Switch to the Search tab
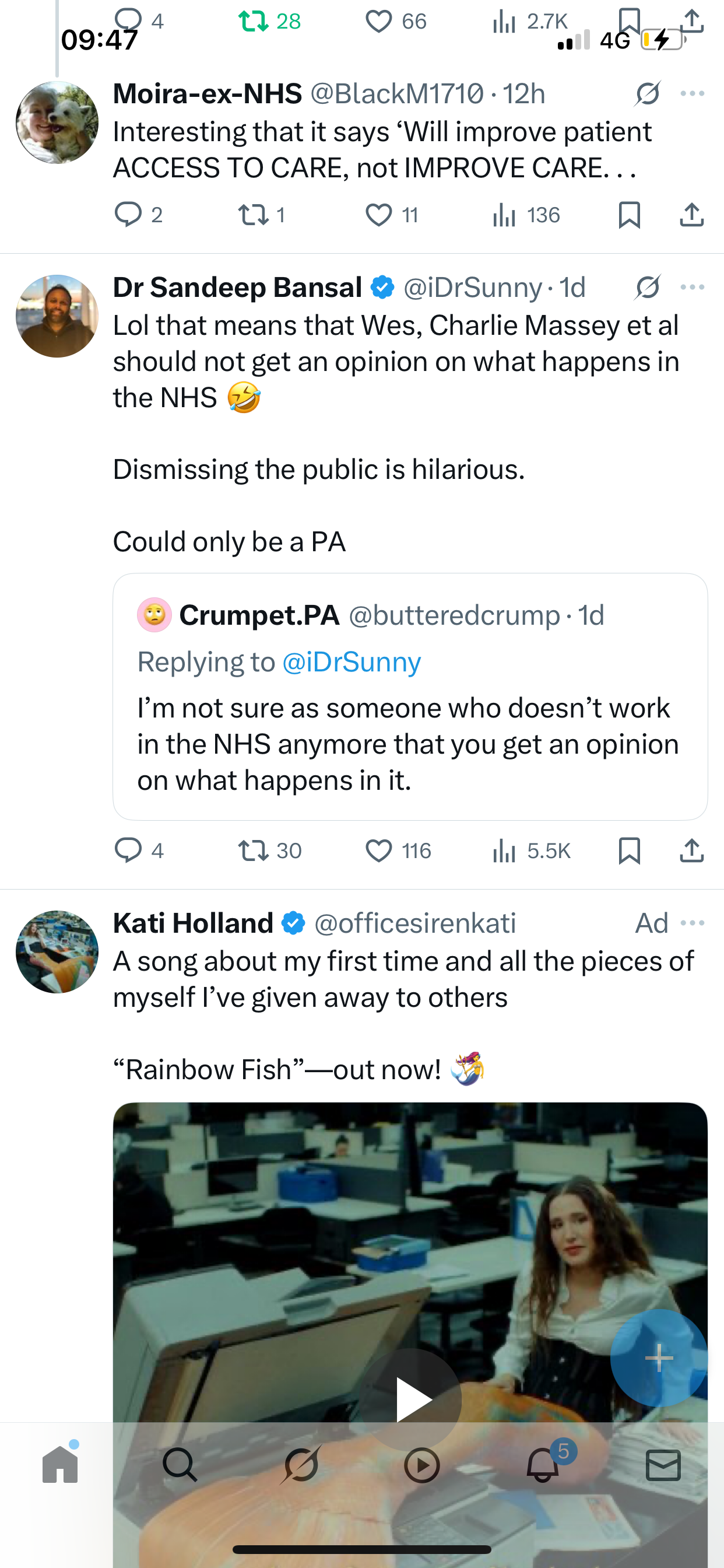The width and height of the screenshot is (724, 1568). (x=180, y=1464)
